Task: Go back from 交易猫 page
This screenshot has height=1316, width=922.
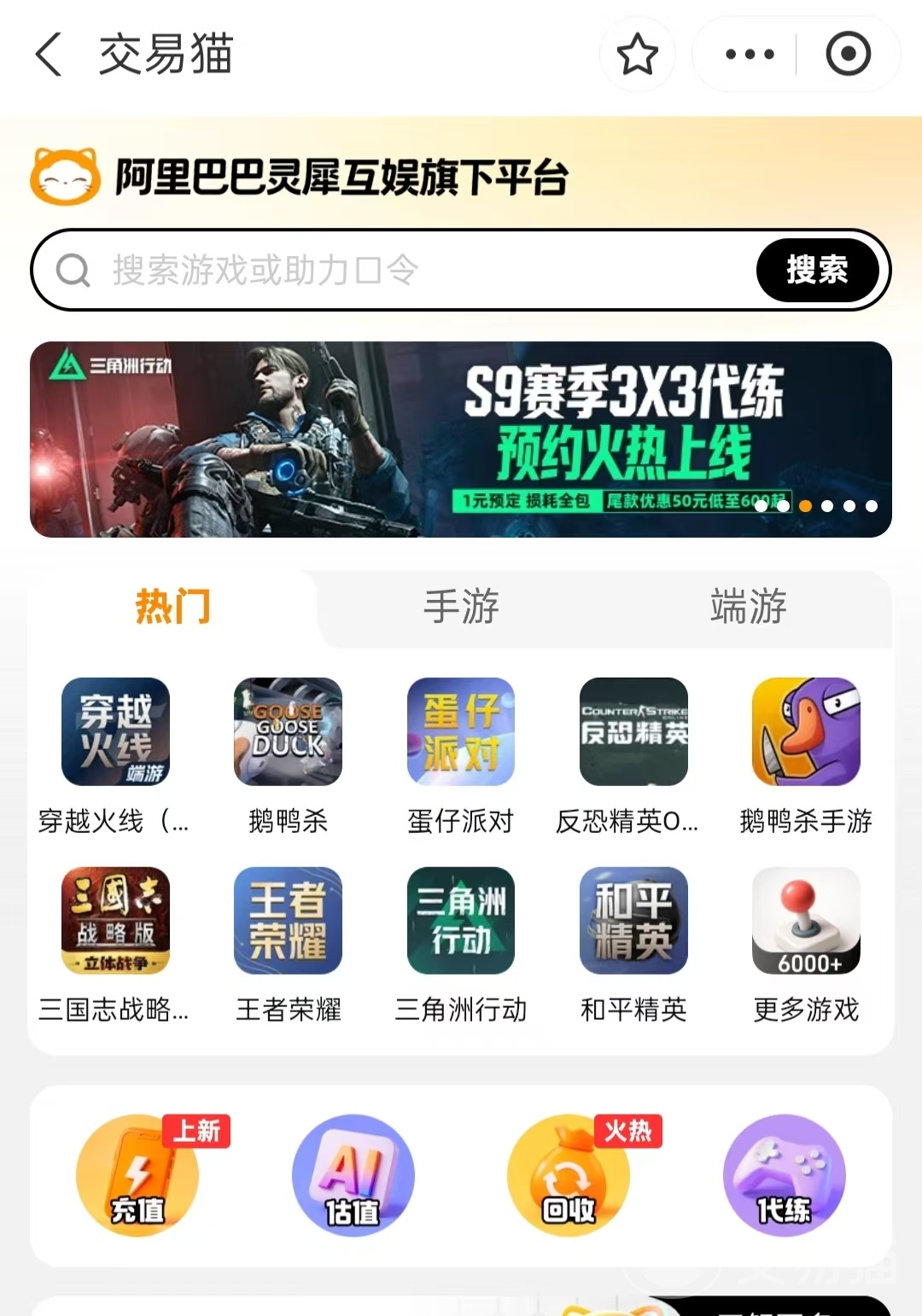Action: tap(49, 55)
